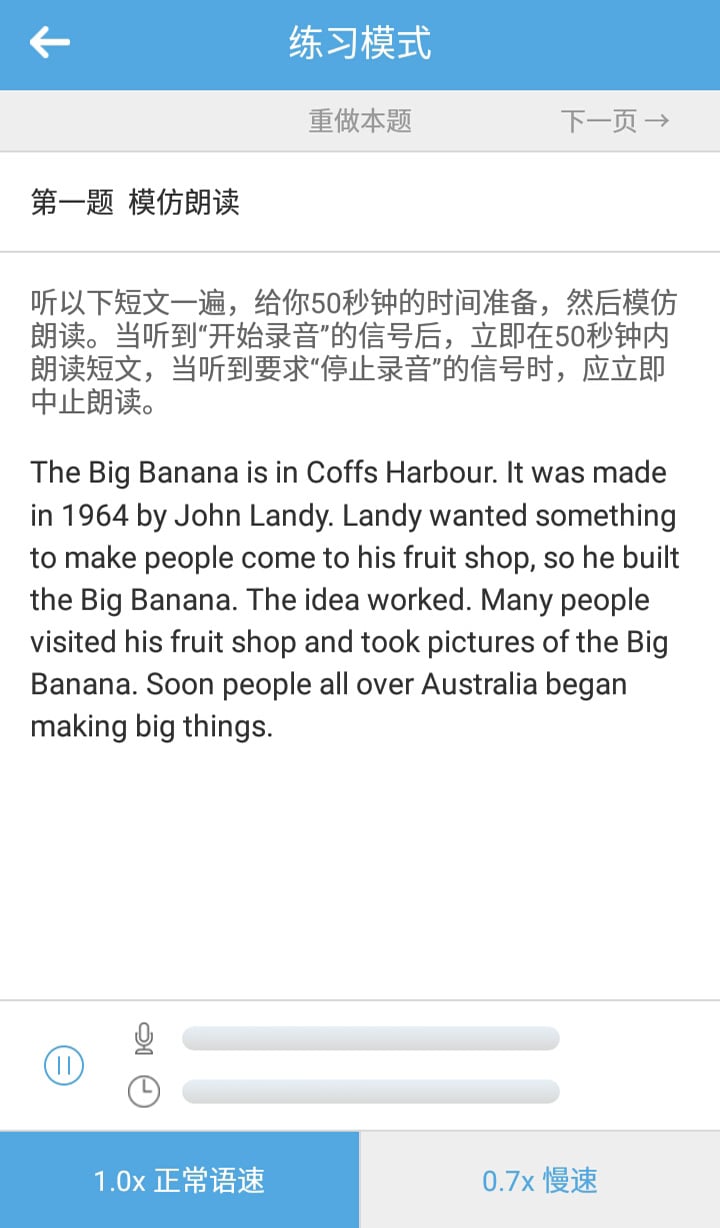Tap 重做本题 to redo this question
This screenshot has height=1228, width=720.
(360, 121)
